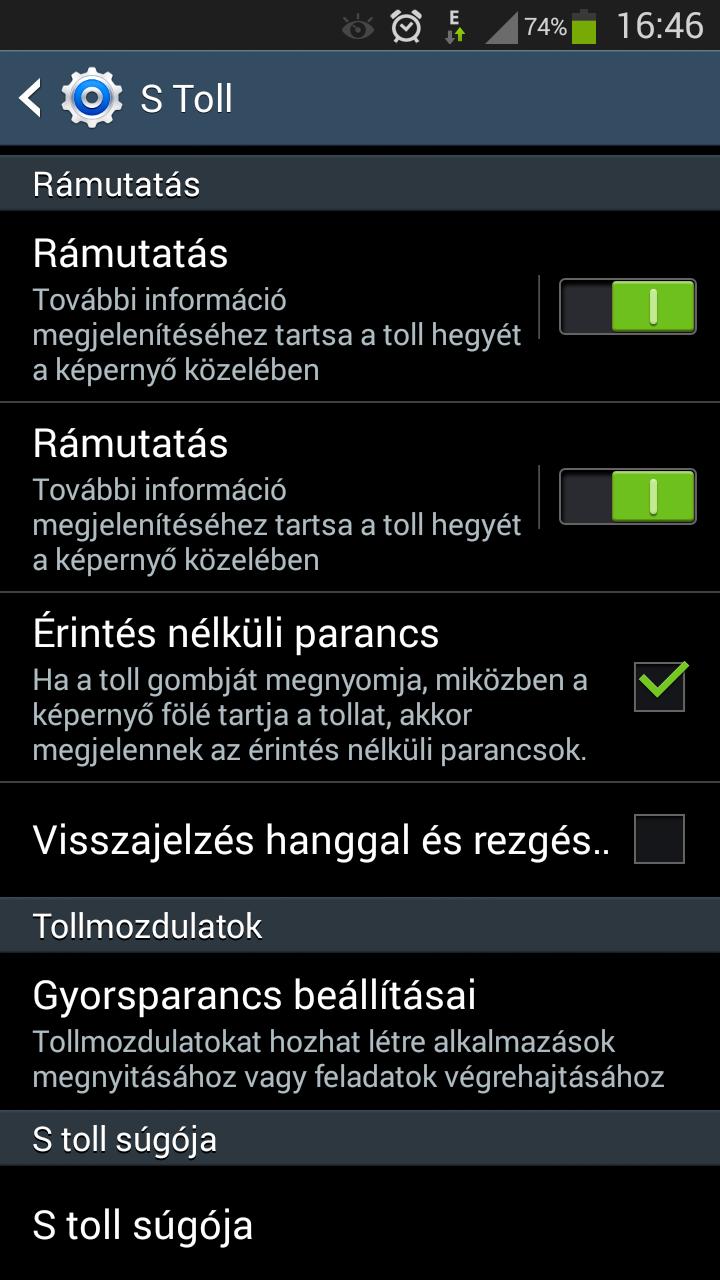This screenshot has height=1280, width=720.
Task: Enable Visszajelzés hanggal és rezgés checkbox
Action: (660, 839)
